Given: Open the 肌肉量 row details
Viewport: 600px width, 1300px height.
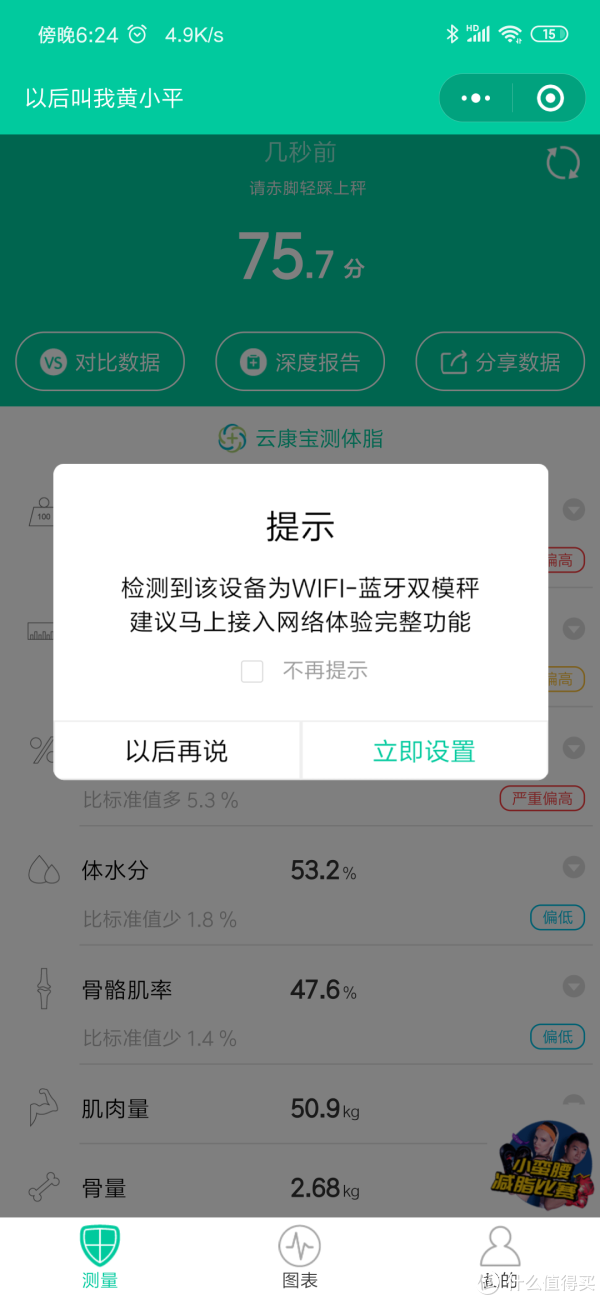Looking at the screenshot, I should coord(300,1108).
